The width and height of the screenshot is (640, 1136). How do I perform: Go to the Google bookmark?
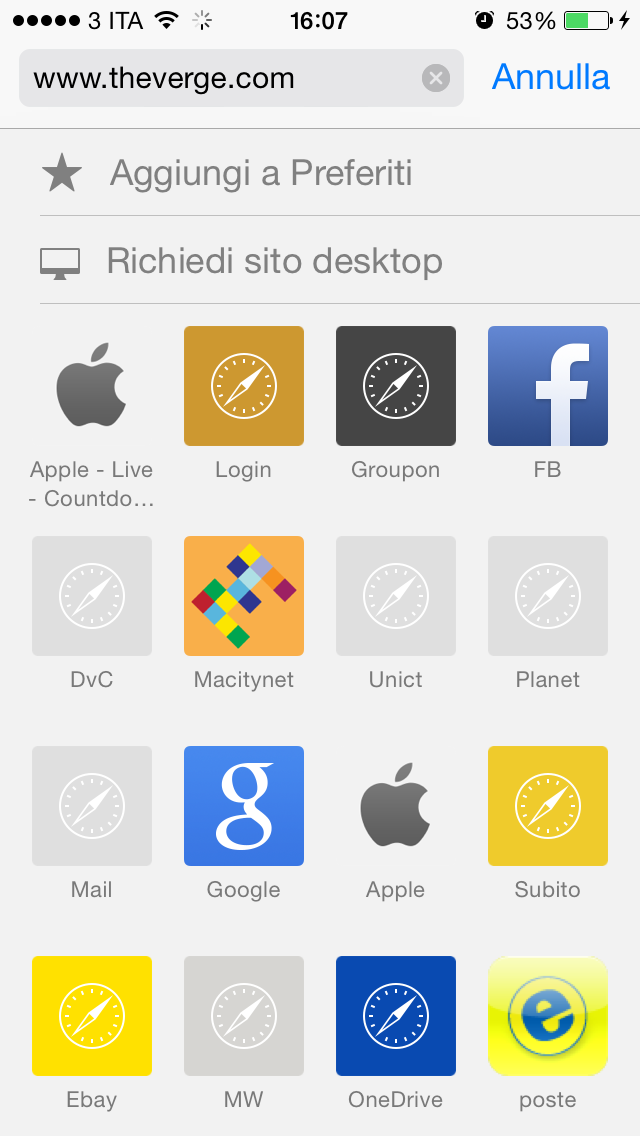click(x=244, y=806)
